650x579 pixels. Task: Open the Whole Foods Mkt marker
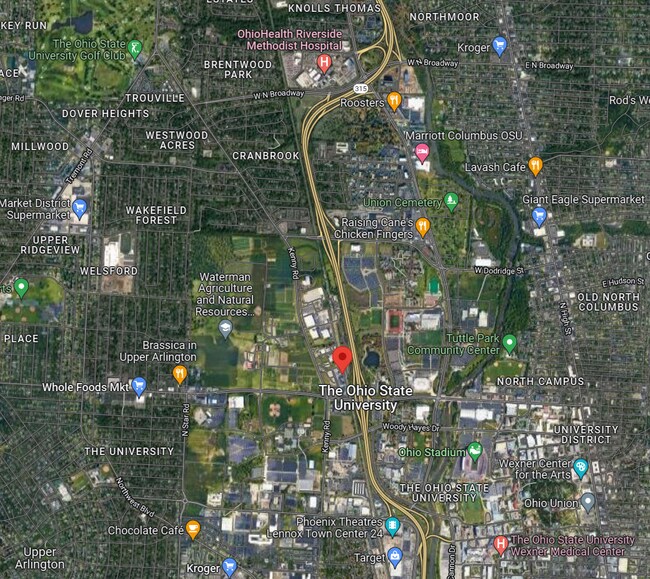139,387
